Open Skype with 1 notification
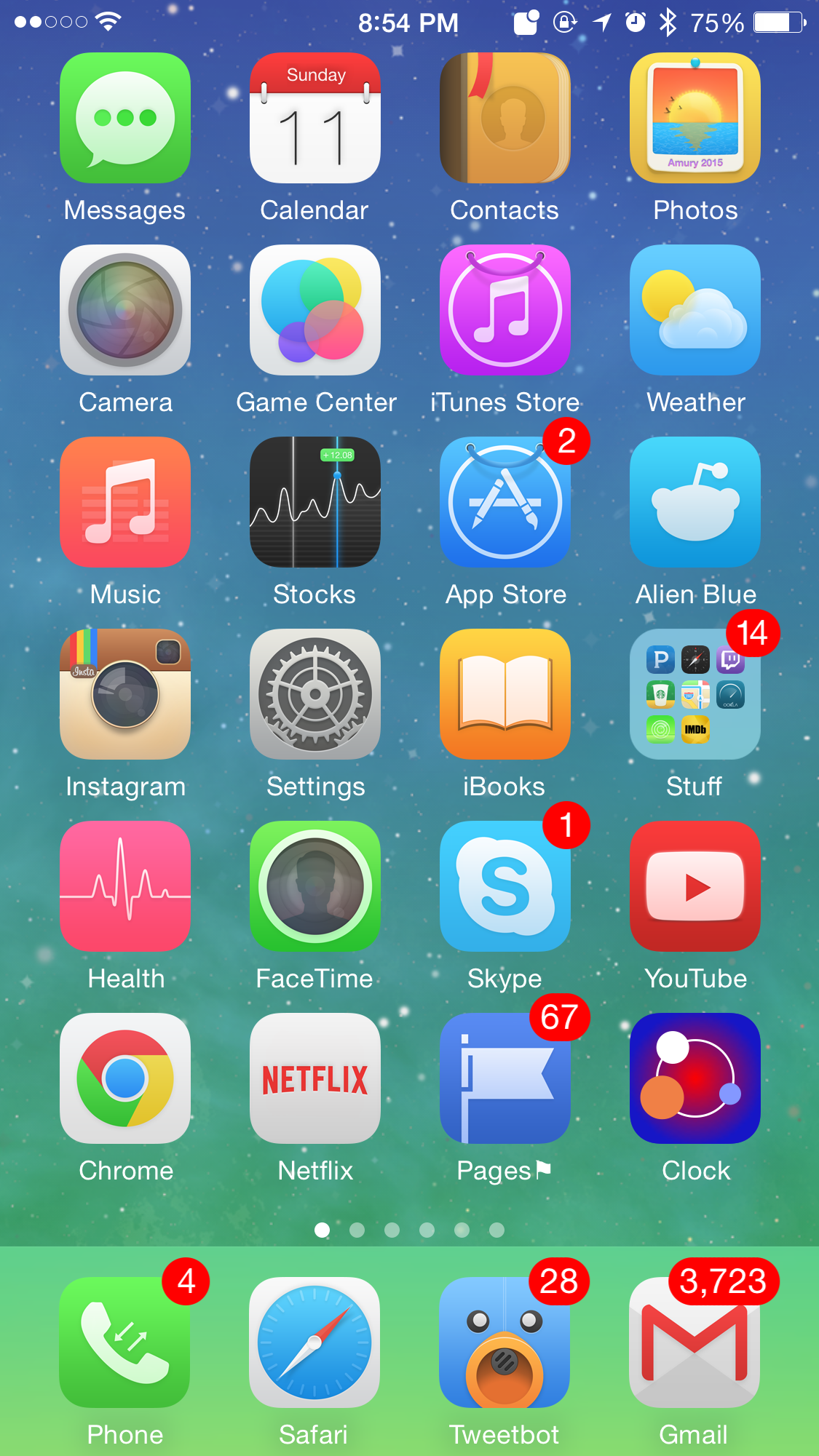This screenshot has height=1456, width=819. (505, 886)
